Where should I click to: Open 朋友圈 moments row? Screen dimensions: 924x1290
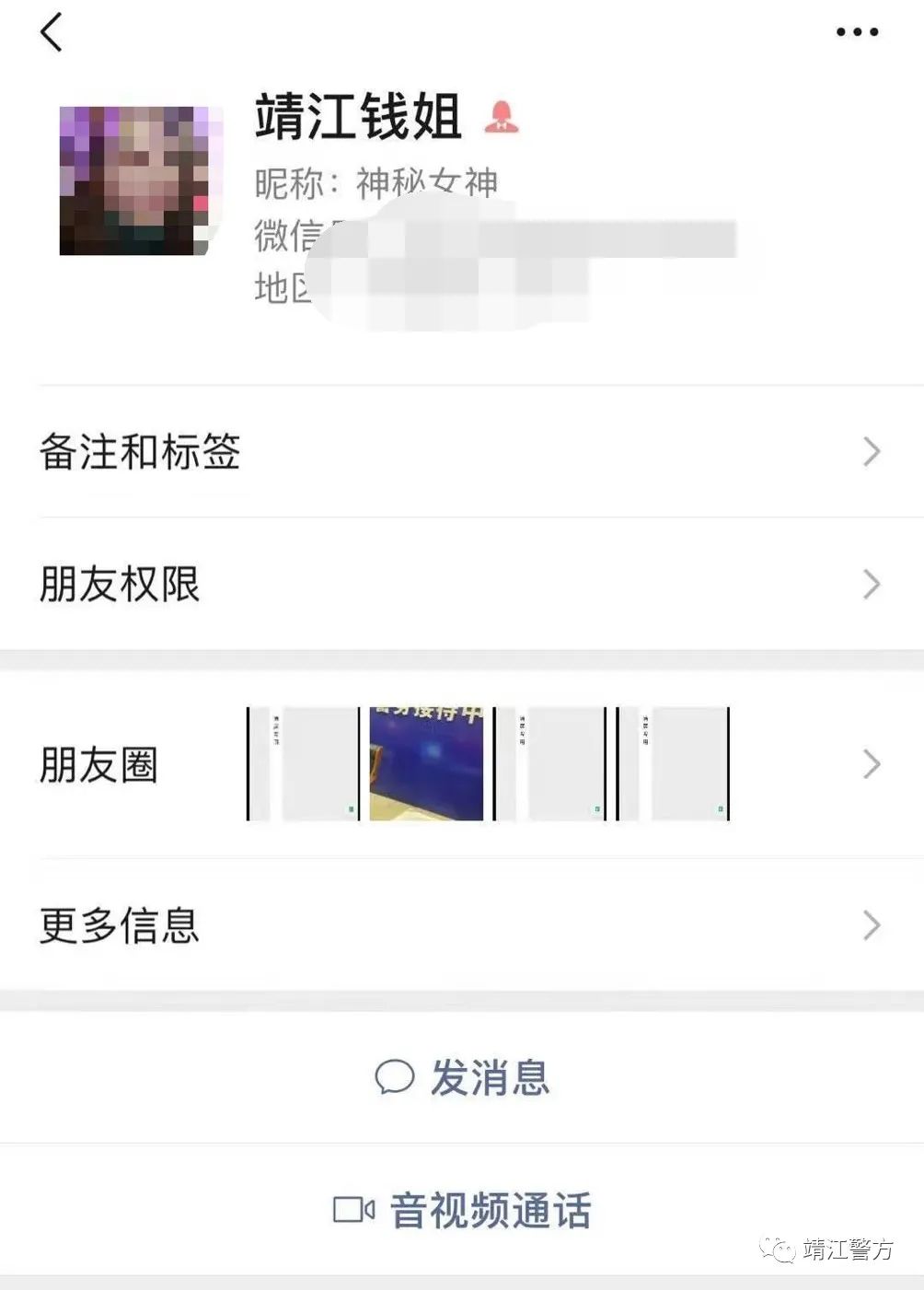[x=460, y=764]
